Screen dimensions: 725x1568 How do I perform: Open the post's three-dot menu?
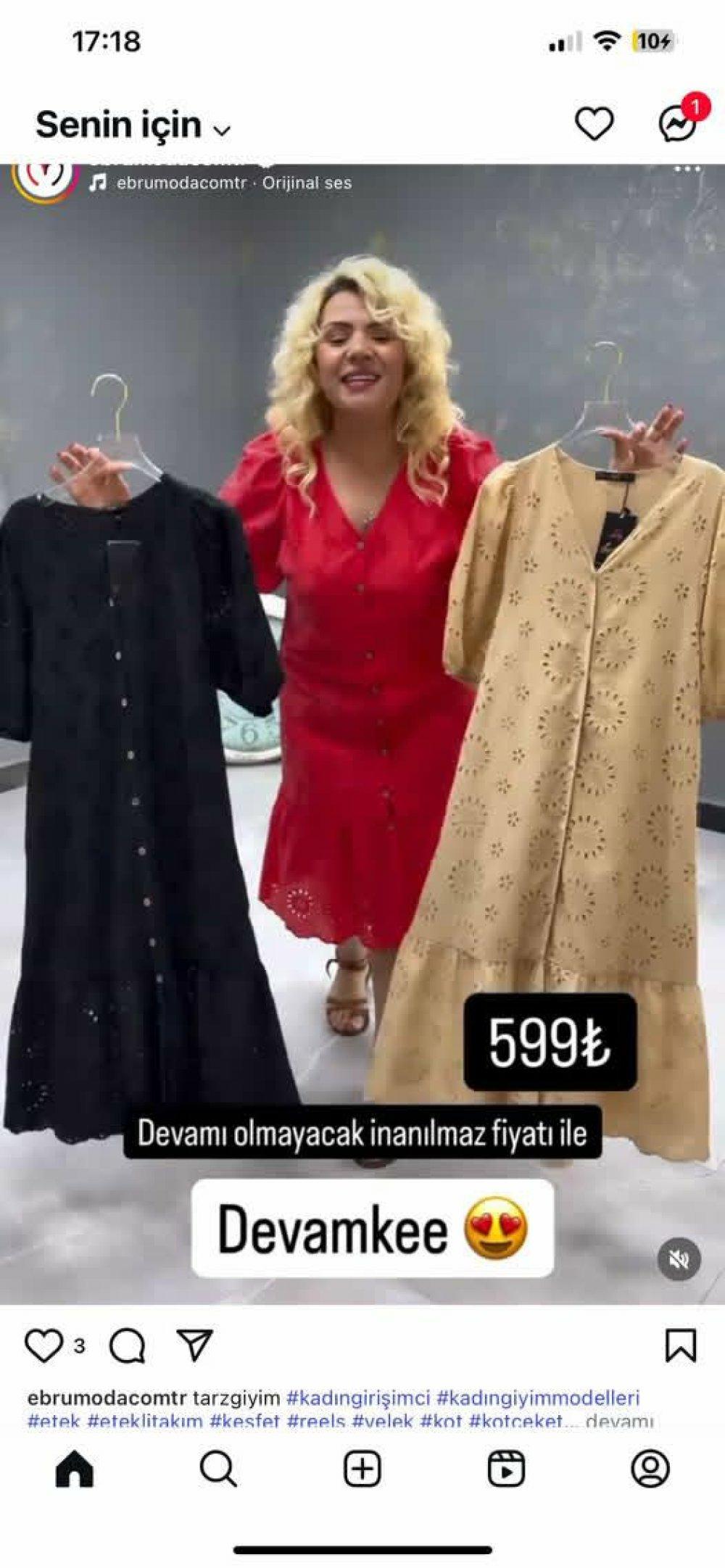click(687, 169)
